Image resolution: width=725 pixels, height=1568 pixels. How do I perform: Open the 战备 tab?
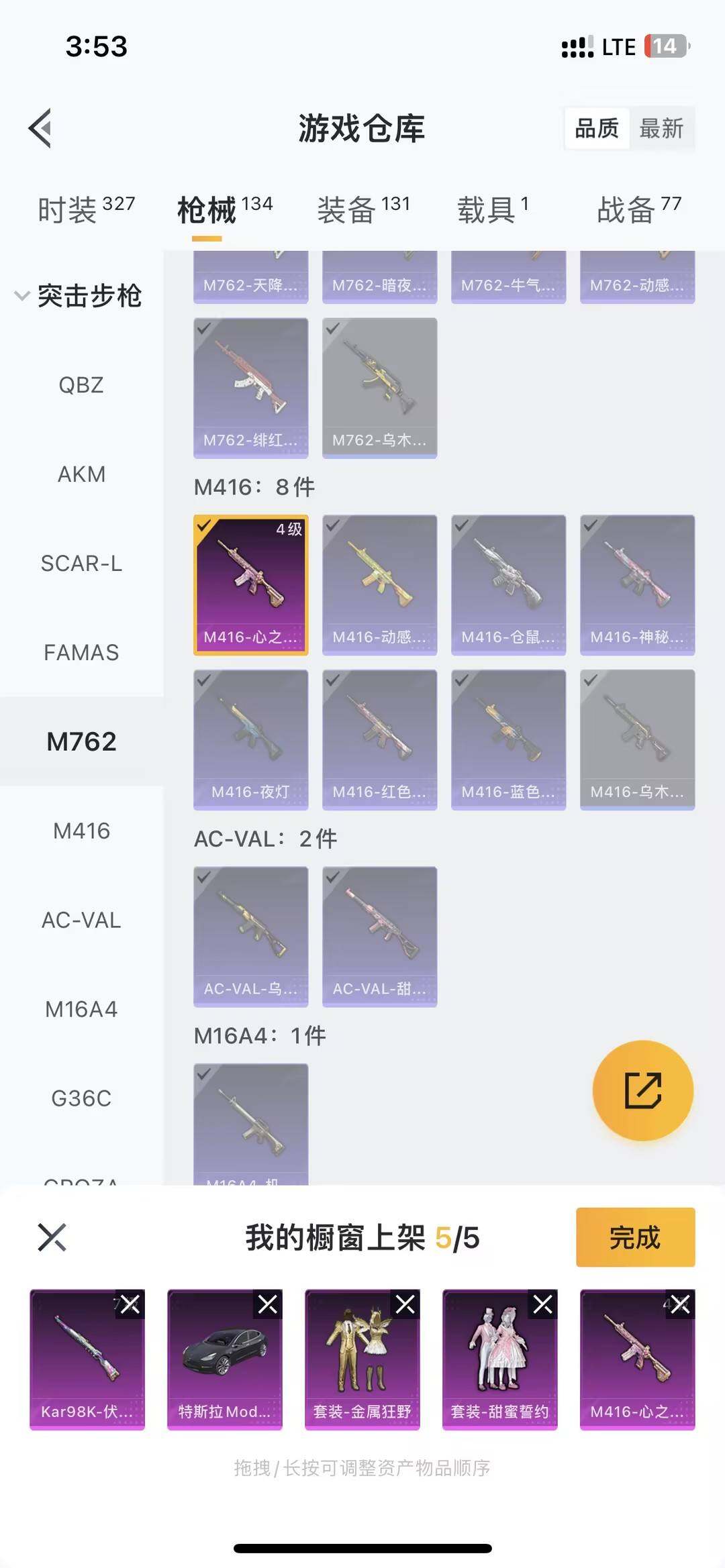[x=638, y=209]
